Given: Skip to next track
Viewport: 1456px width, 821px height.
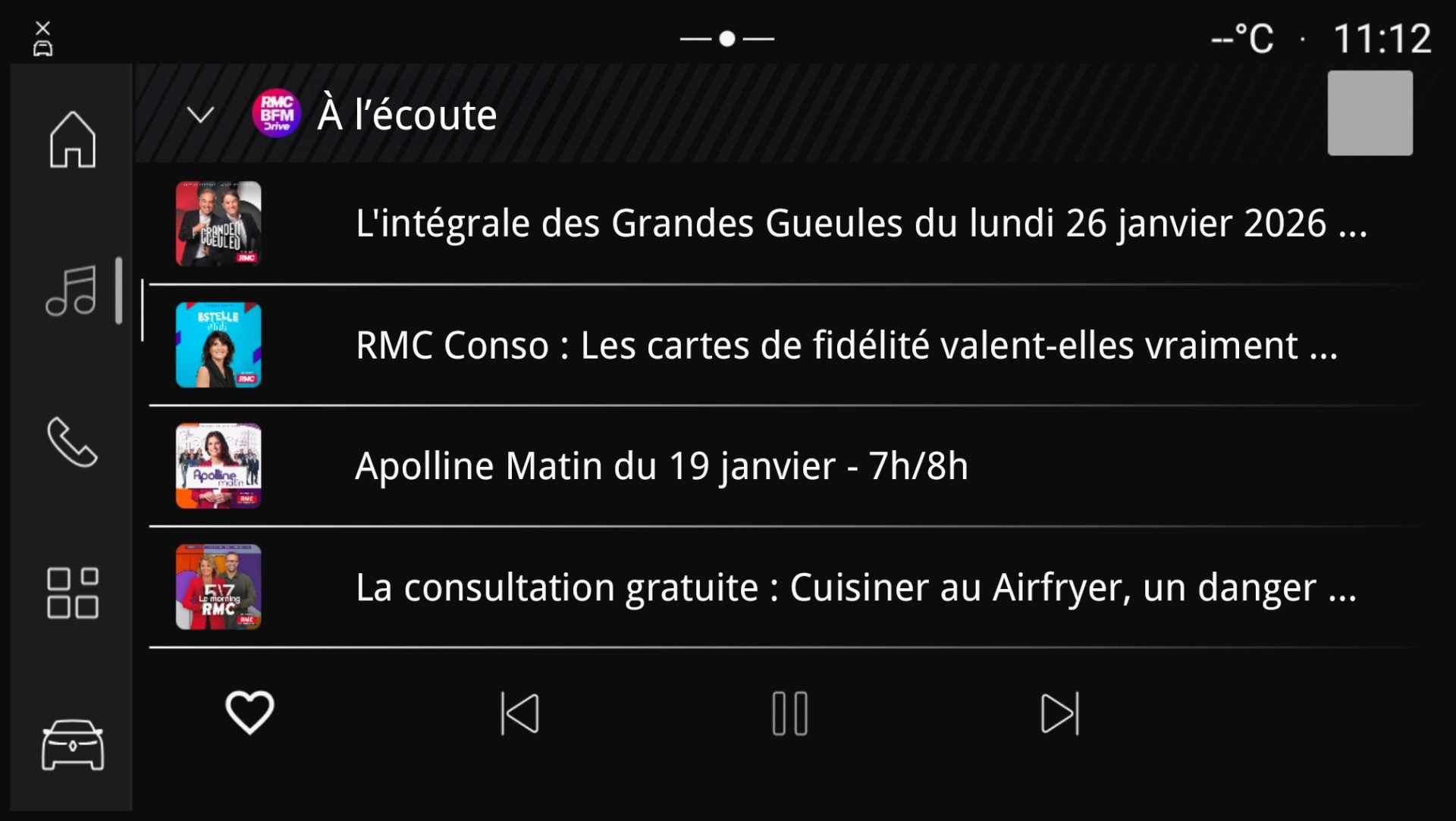Looking at the screenshot, I should click(x=1059, y=713).
